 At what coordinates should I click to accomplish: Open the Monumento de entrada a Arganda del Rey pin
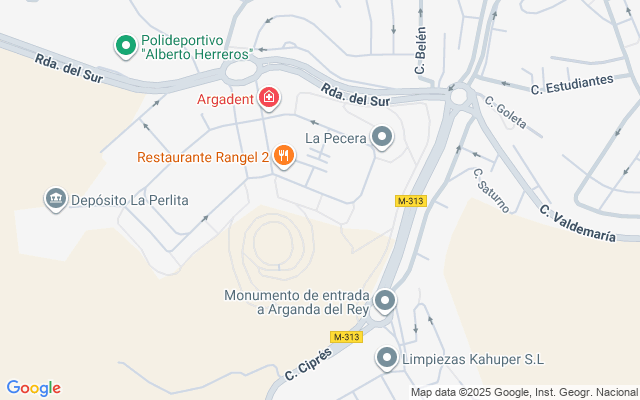click(x=385, y=302)
